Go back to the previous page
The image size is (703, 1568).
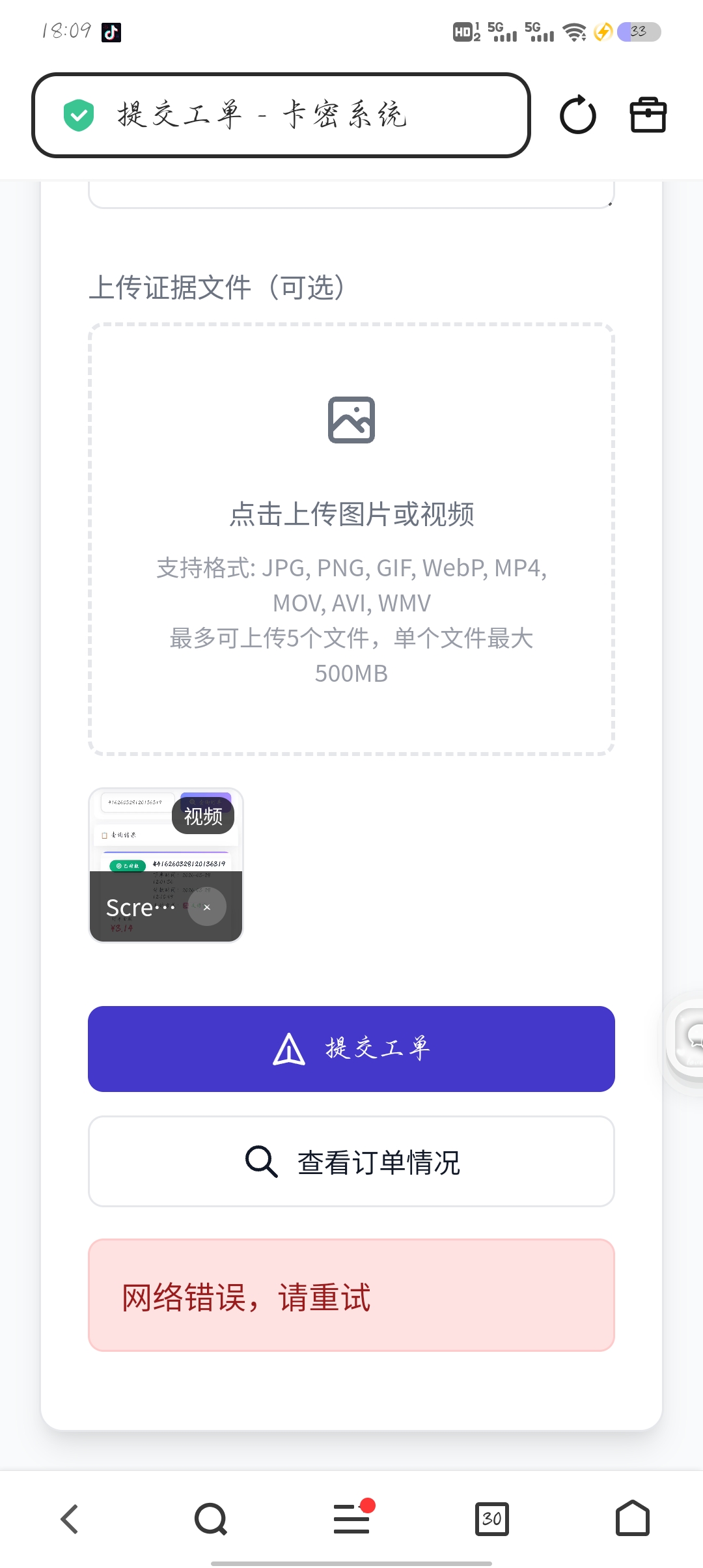70,1519
